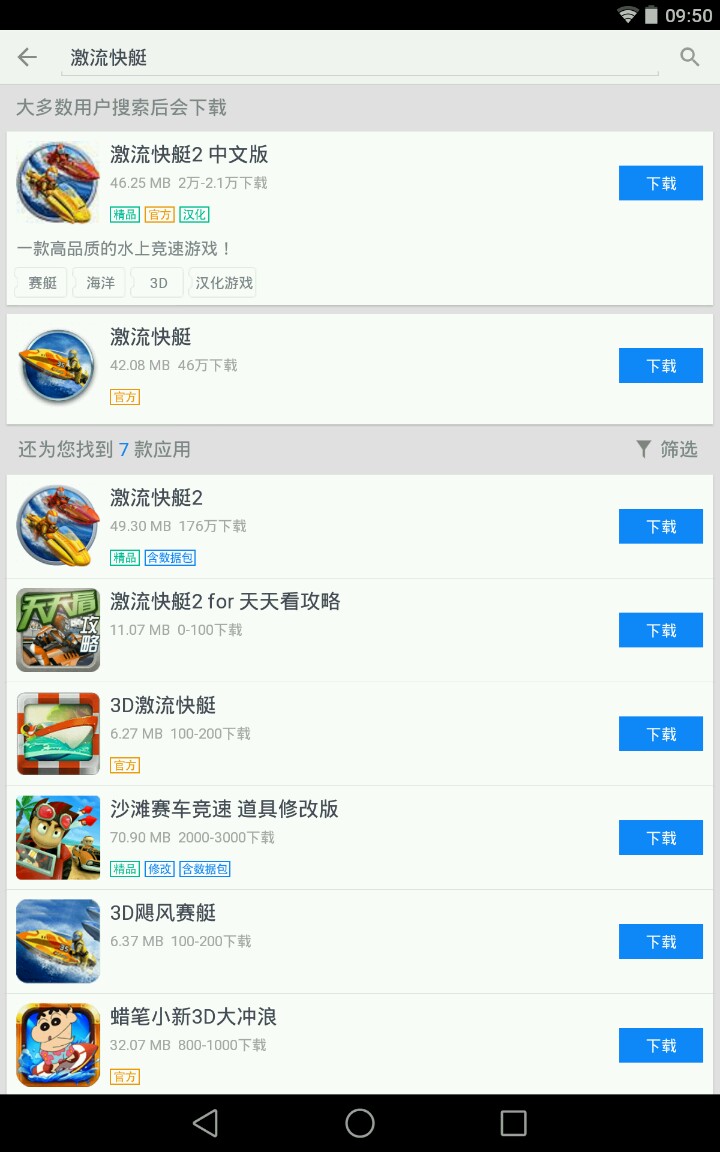This screenshot has height=1152, width=720.
Task: Download 3D激流快艇
Action: (x=660, y=734)
